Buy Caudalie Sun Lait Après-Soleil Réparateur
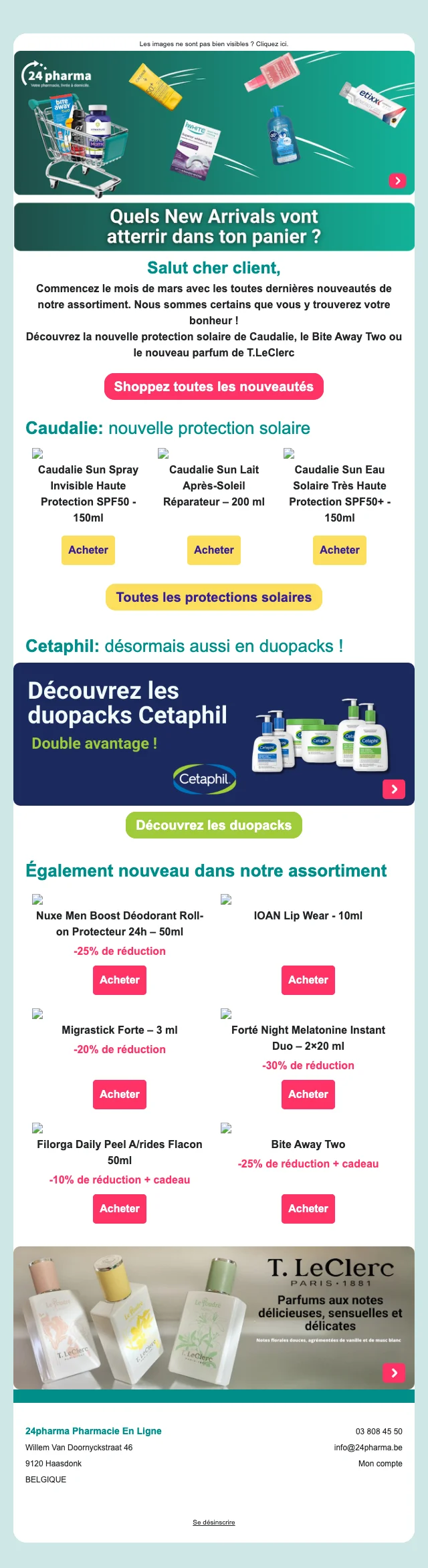Screen dimensions: 428x1568 214,550
